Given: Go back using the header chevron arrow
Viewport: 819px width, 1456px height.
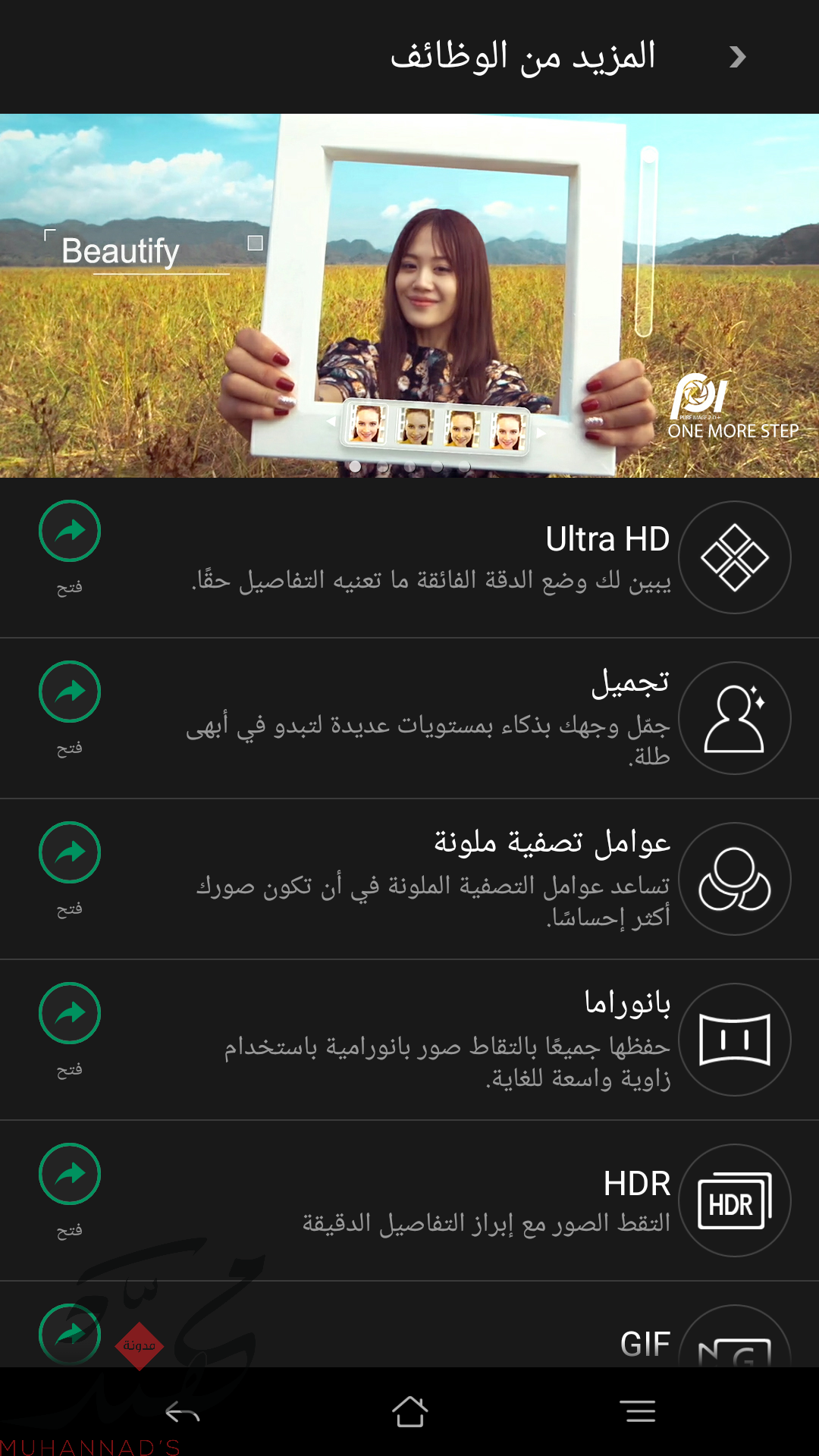Looking at the screenshot, I should point(737,57).
